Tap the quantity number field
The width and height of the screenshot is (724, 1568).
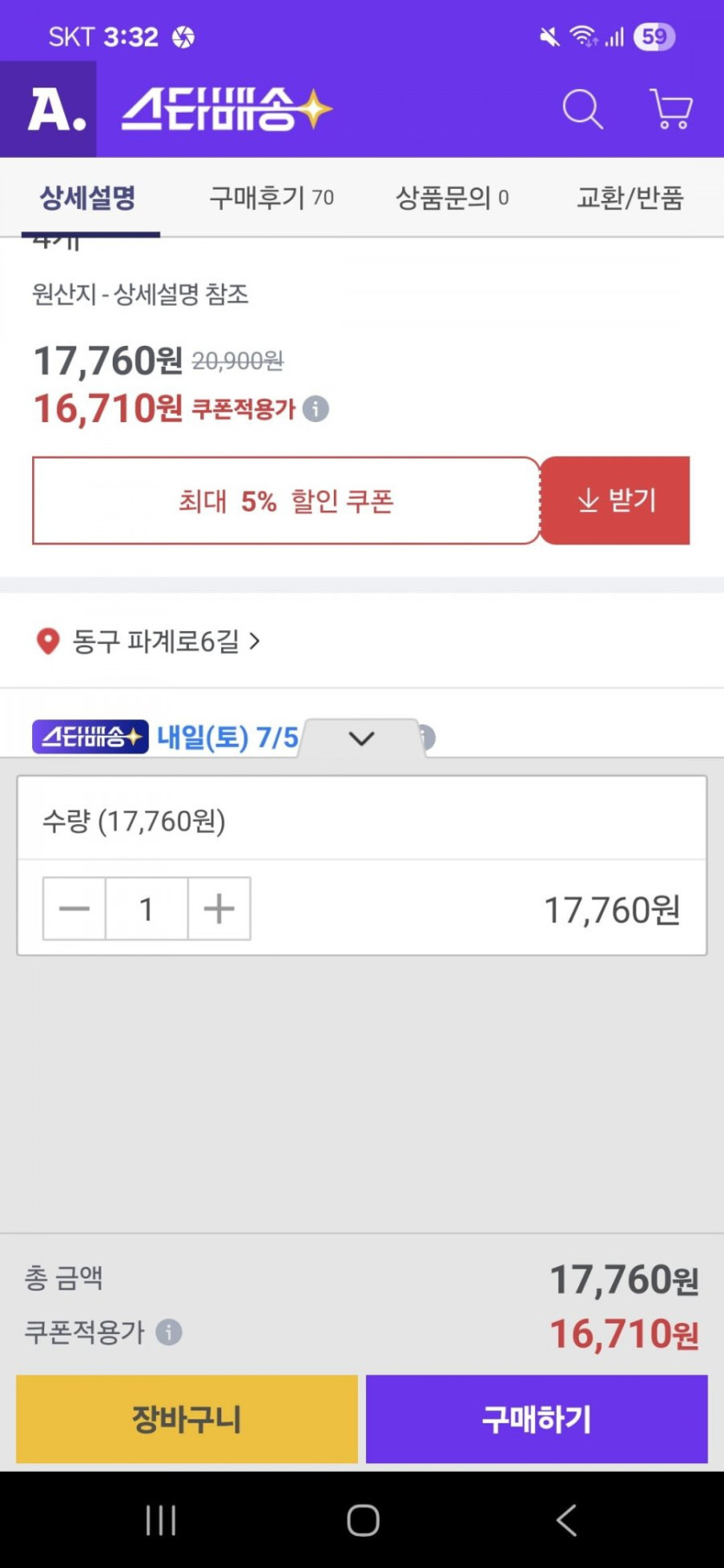tap(147, 908)
